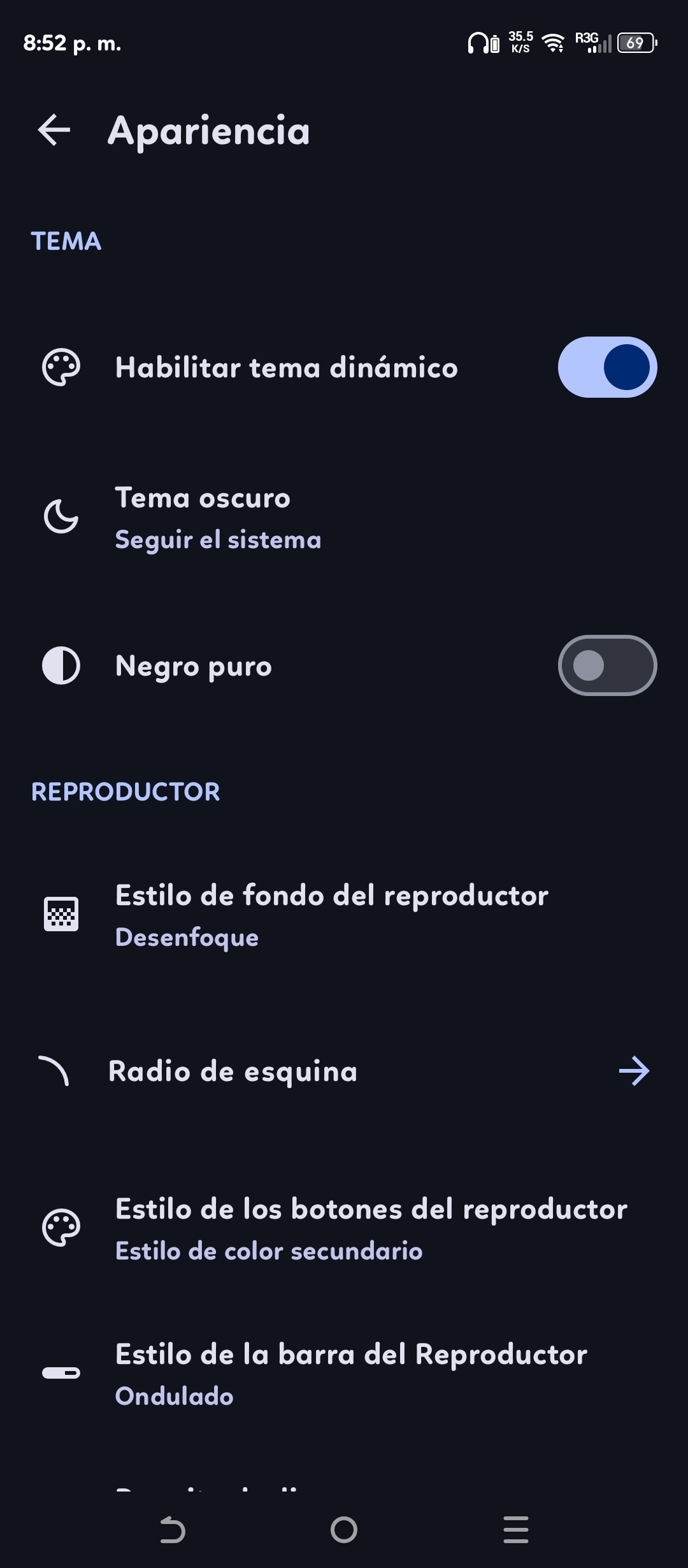
Task: Open the Radio de esquina setting
Action: click(344, 1071)
